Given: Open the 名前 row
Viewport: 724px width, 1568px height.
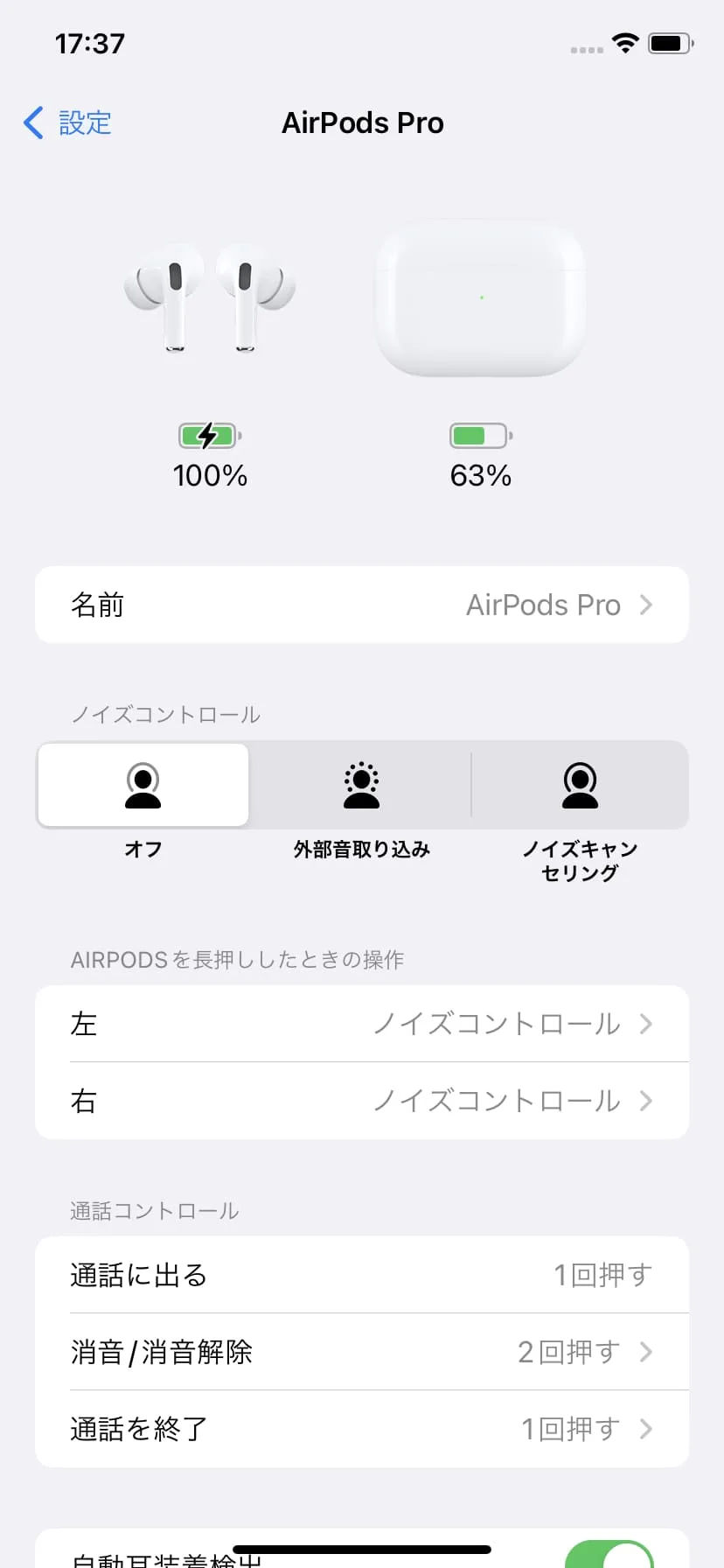Looking at the screenshot, I should [x=362, y=605].
